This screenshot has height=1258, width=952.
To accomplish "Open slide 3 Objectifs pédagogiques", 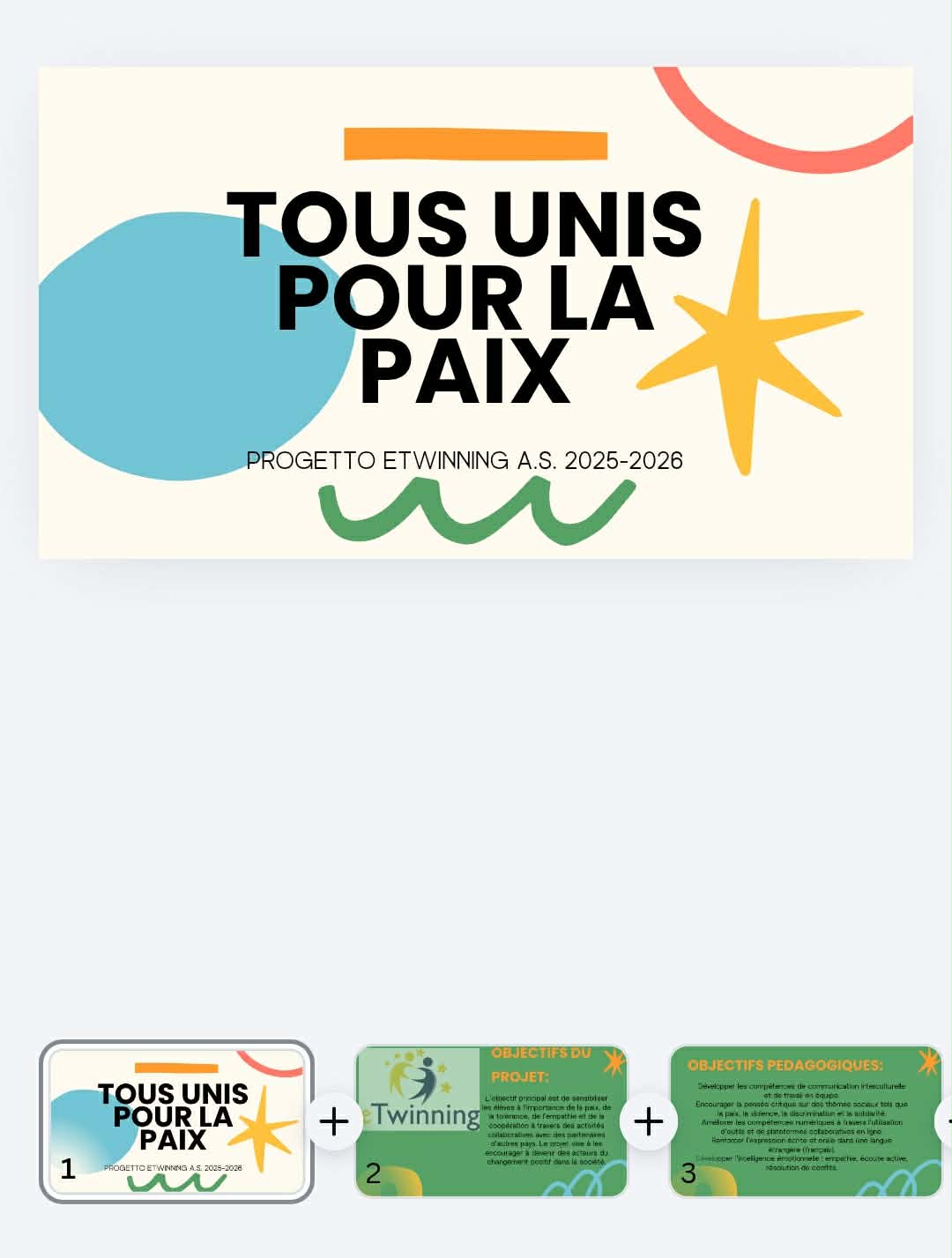I will point(805,1121).
